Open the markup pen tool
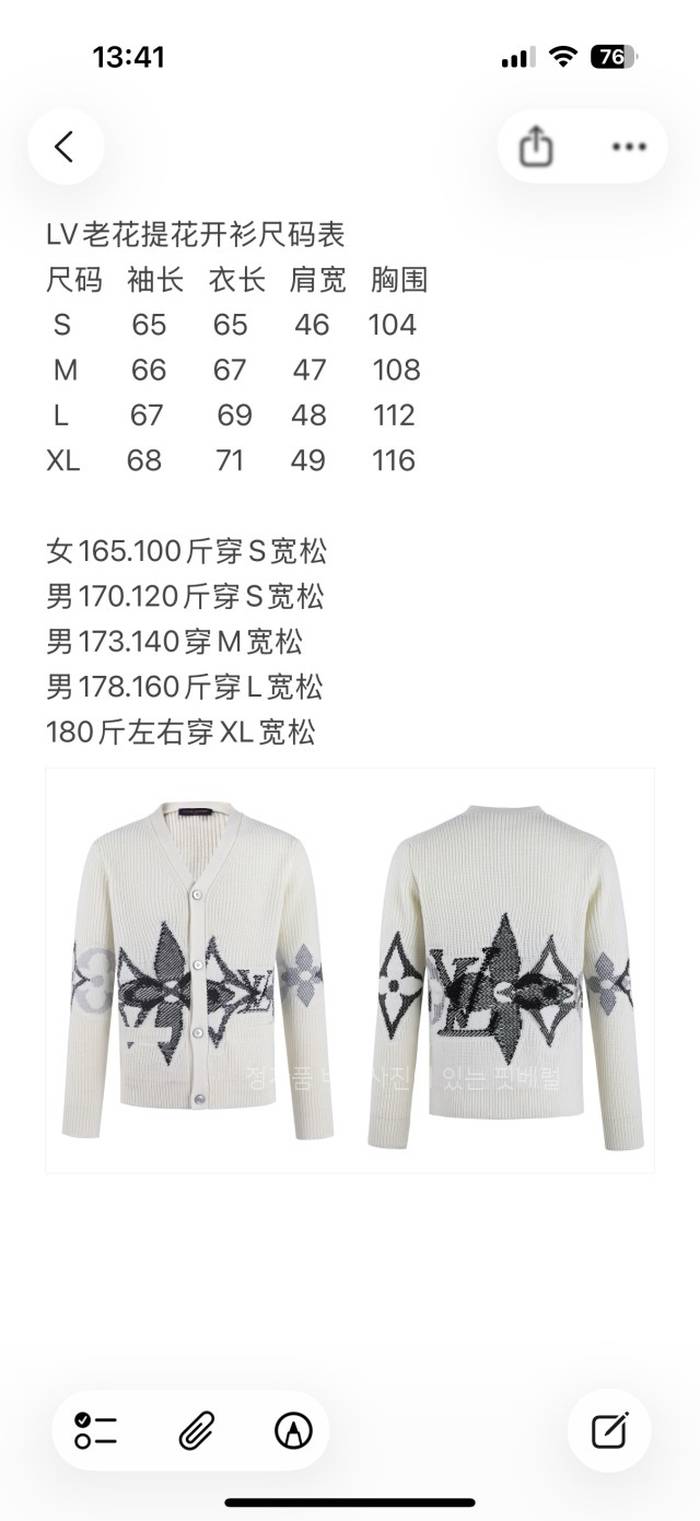Viewport: 700px width, 1521px height. coord(293,1432)
